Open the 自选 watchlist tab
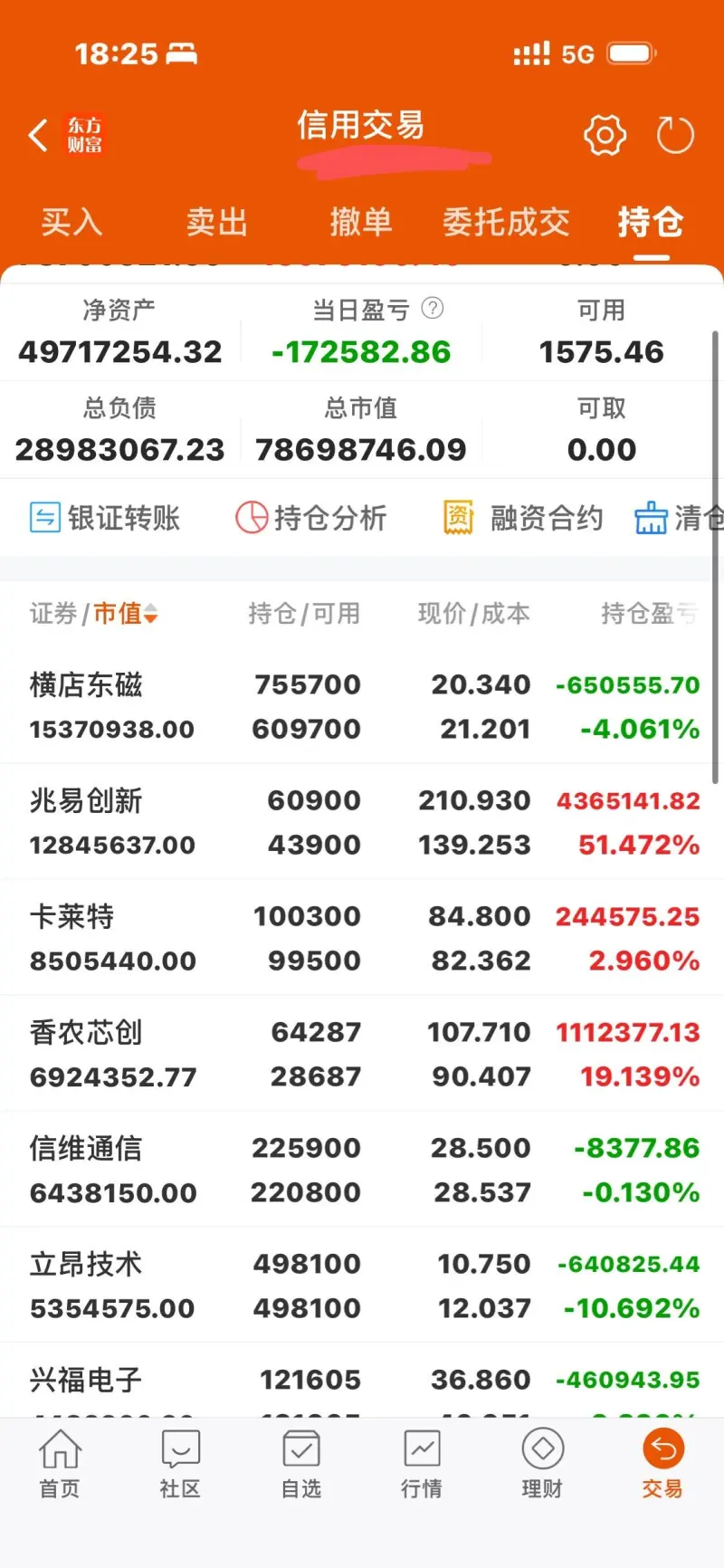724x1568 pixels. (x=300, y=1463)
